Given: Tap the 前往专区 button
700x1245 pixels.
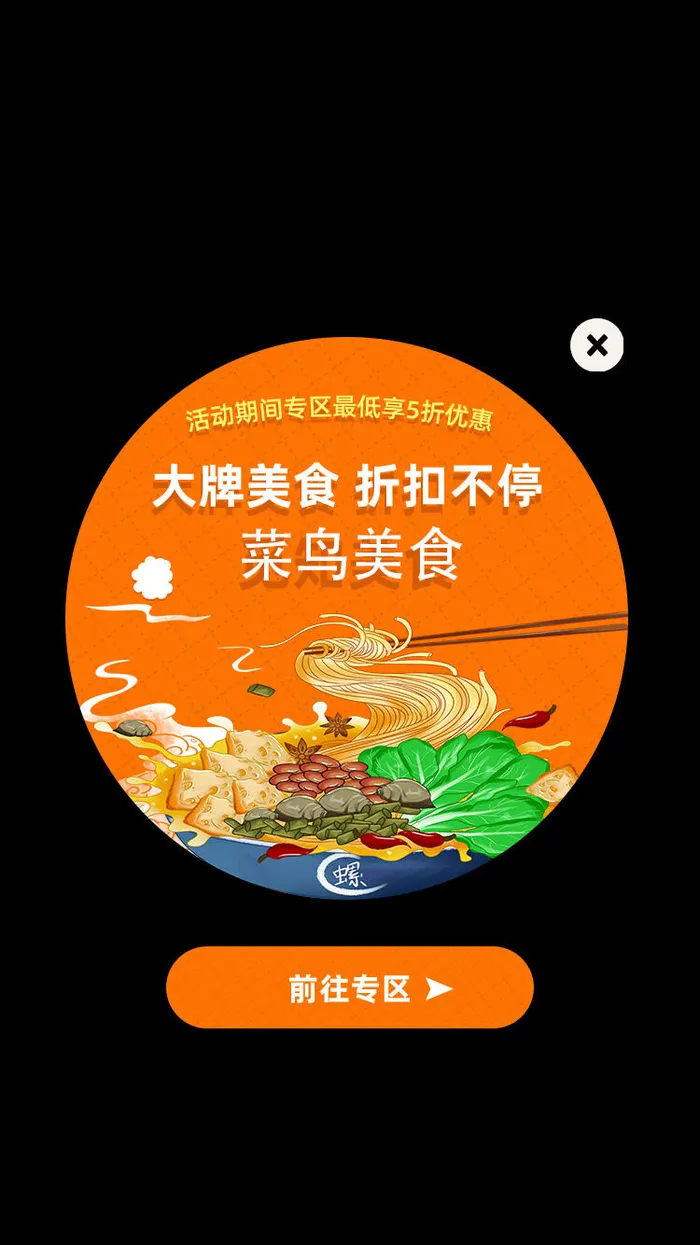Looking at the screenshot, I should [x=350, y=988].
